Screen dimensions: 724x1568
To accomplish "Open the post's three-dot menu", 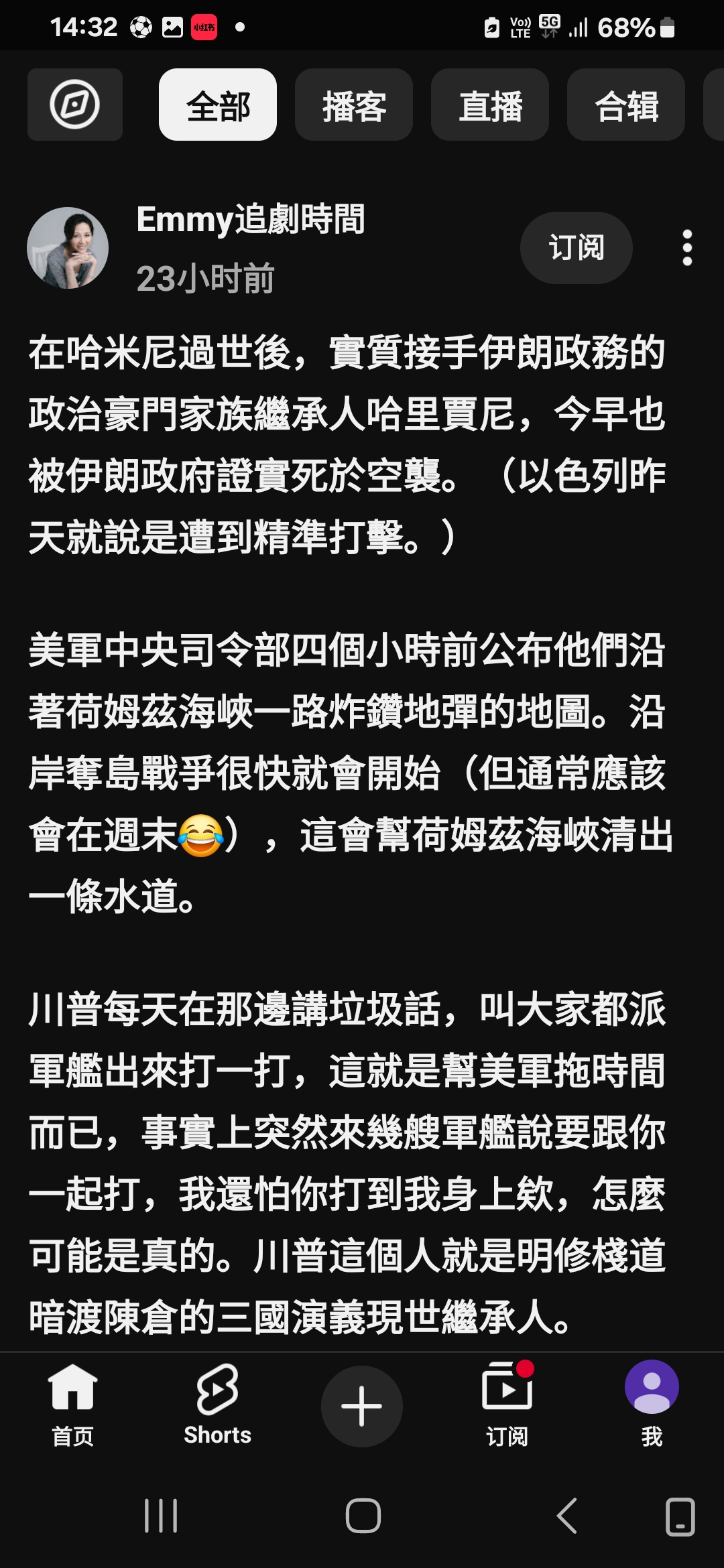I will [x=686, y=248].
